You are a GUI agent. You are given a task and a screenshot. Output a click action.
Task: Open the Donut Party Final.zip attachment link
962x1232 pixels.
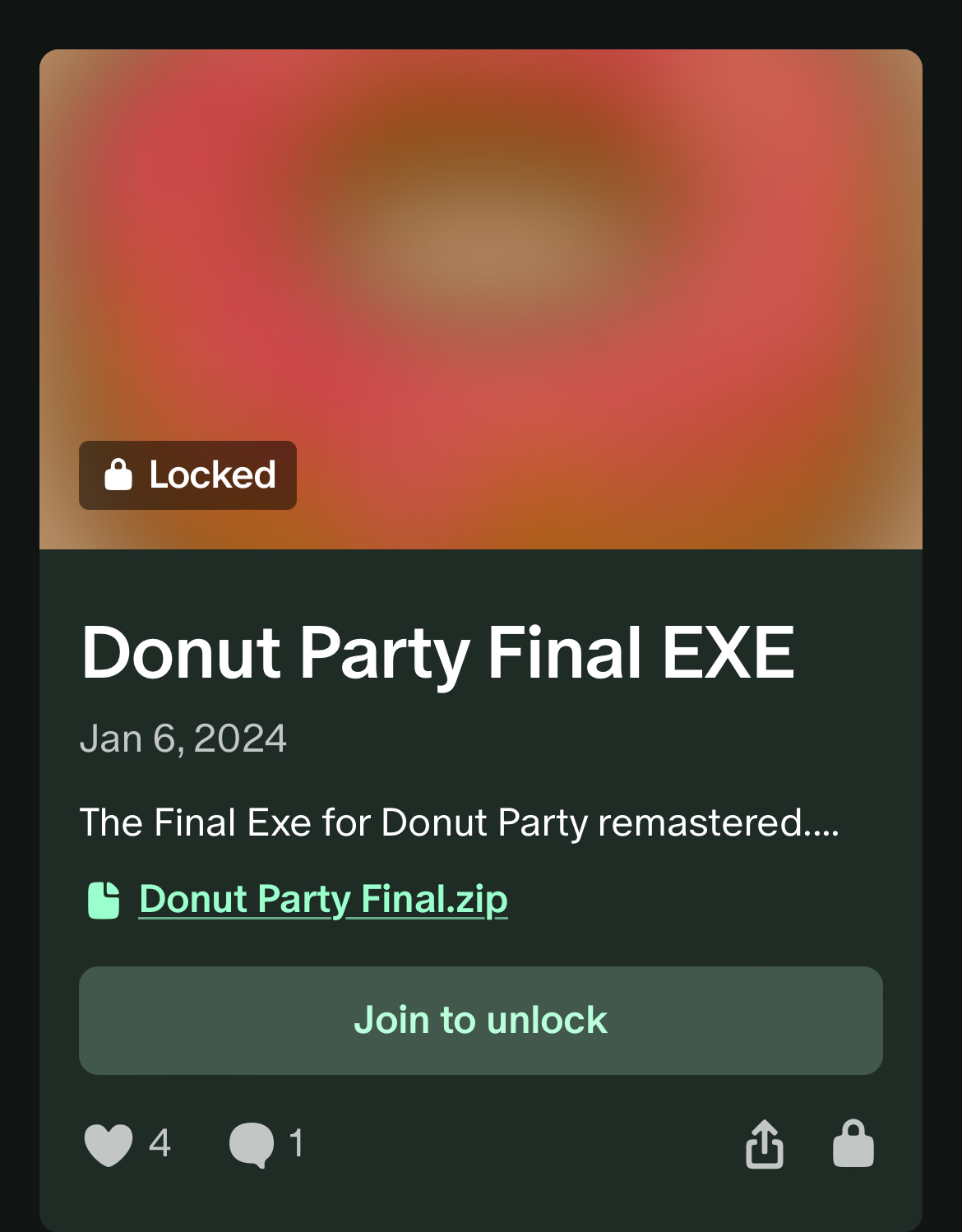pyautogui.click(x=322, y=899)
